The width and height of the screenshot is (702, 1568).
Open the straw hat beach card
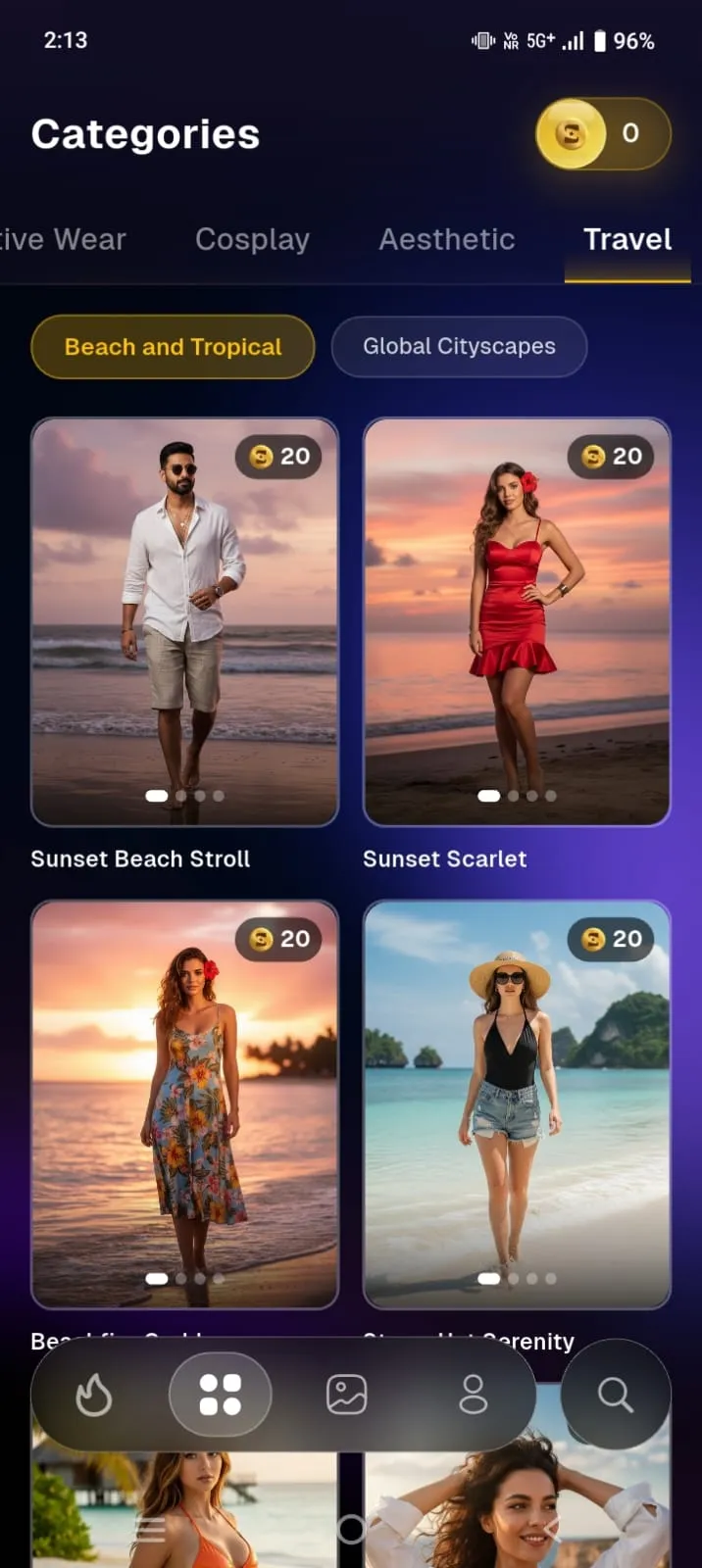(517, 1104)
